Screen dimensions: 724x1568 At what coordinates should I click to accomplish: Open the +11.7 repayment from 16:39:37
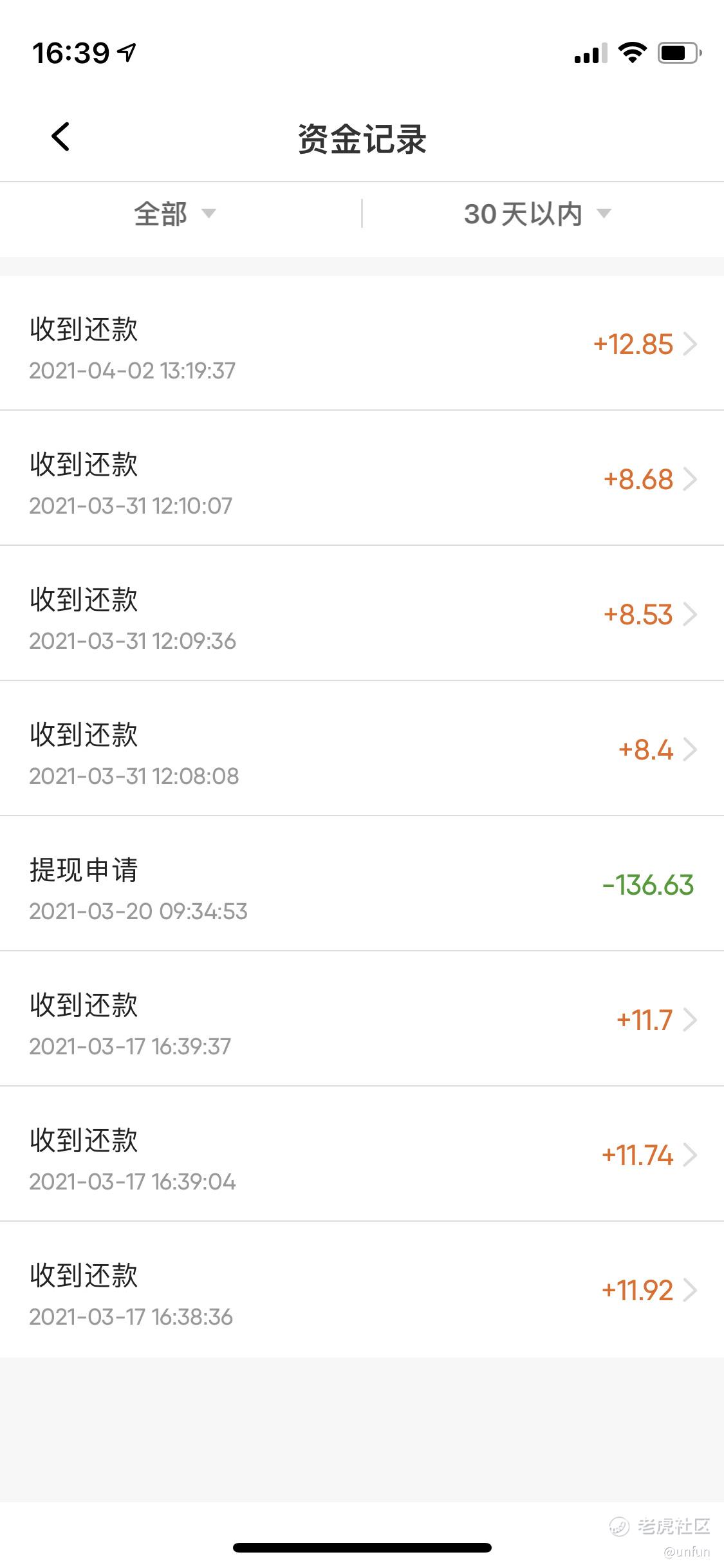pyautogui.click(x=362, y=1019)
